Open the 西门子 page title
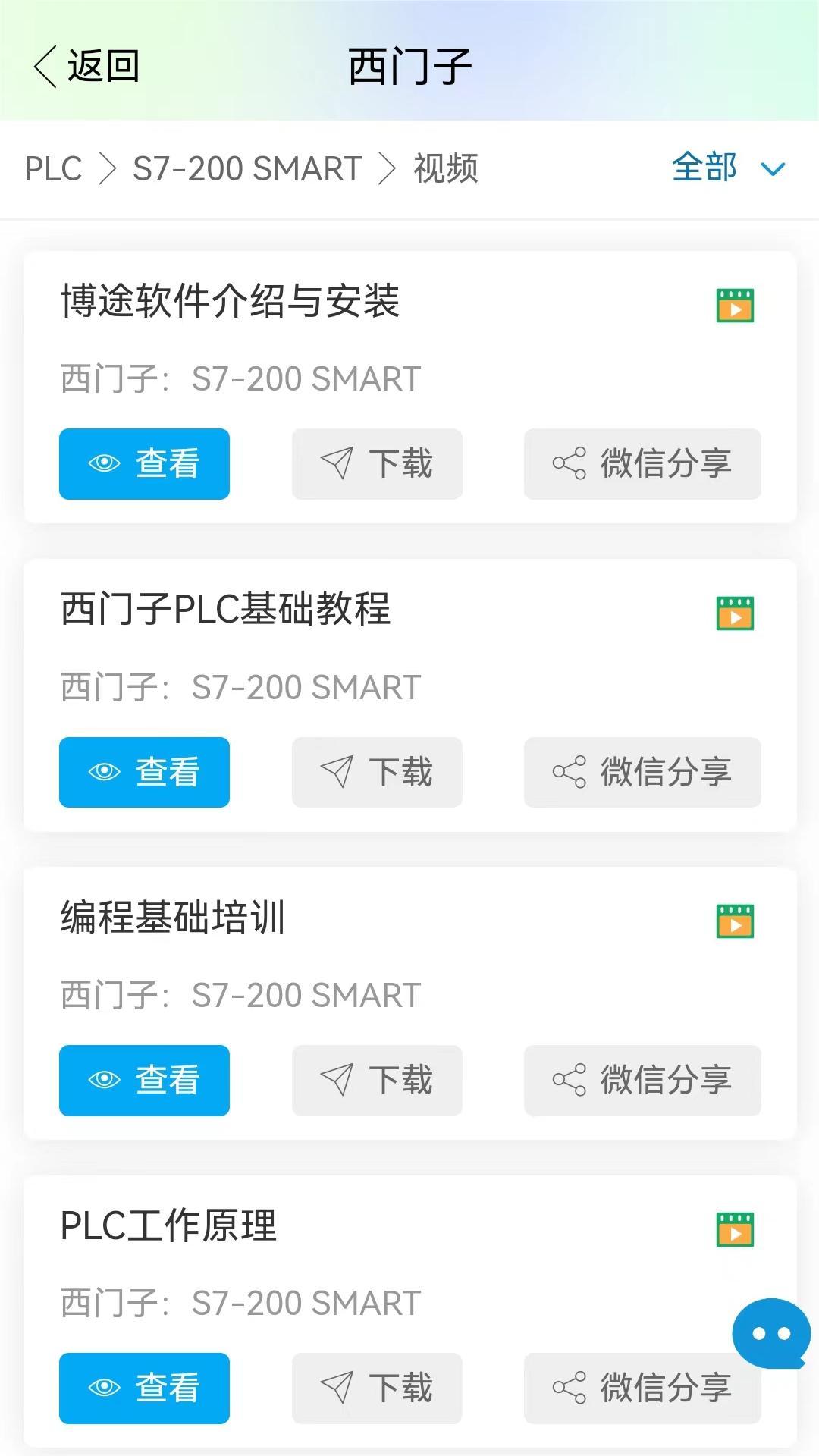The image size is (819, 1456). click(x=409, y=64)
